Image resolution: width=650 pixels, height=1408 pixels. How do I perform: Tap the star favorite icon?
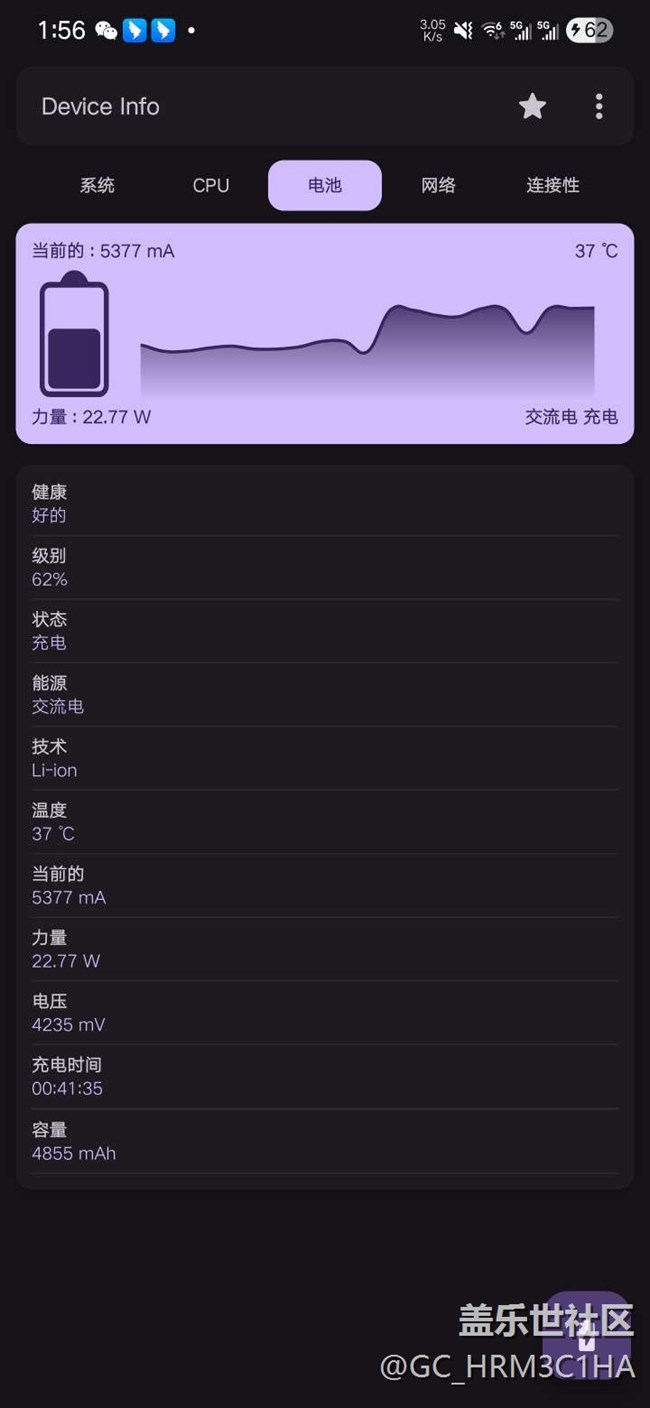point(532,106)
